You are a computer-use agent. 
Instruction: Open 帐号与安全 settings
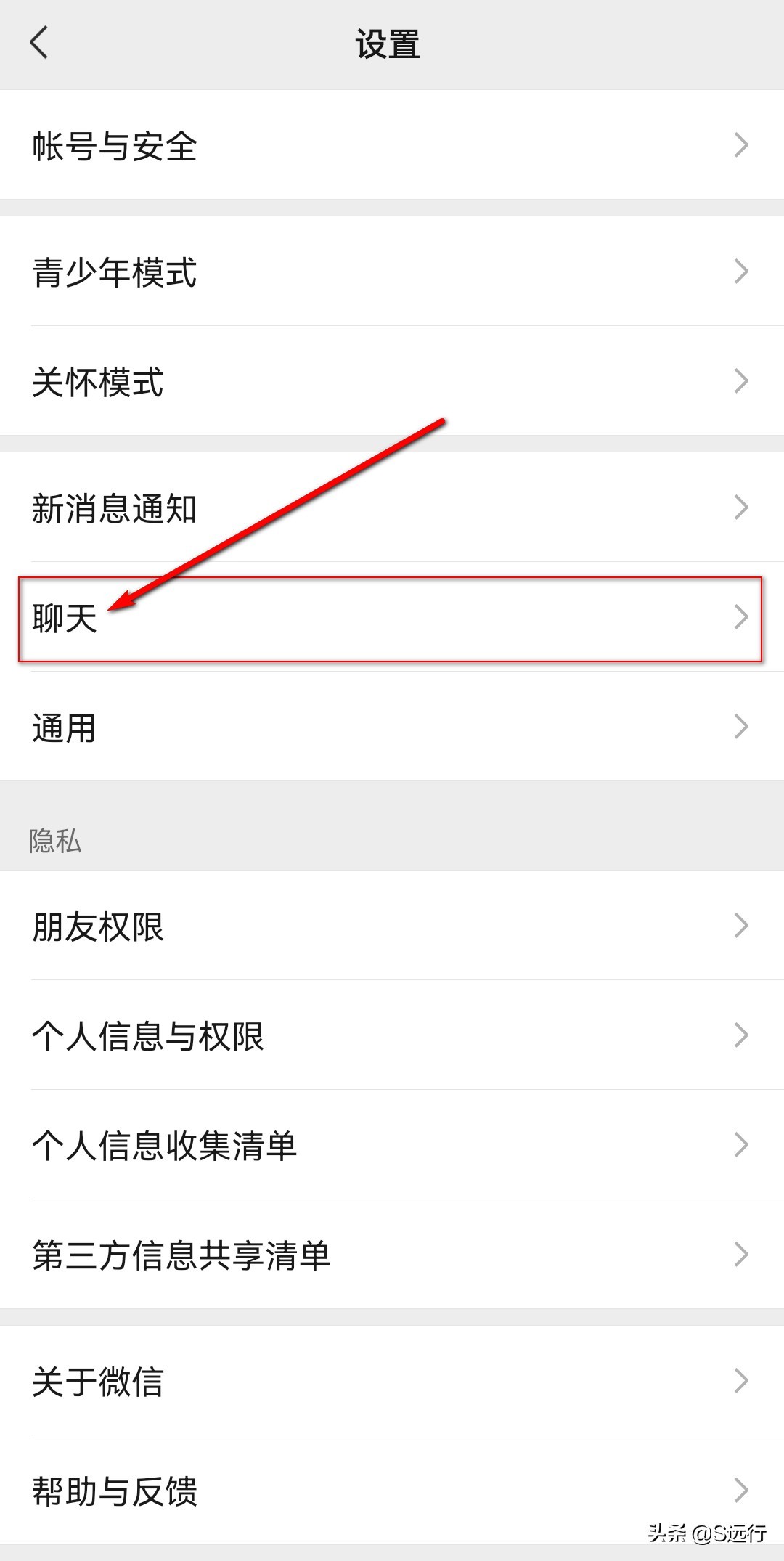[392, 146]
